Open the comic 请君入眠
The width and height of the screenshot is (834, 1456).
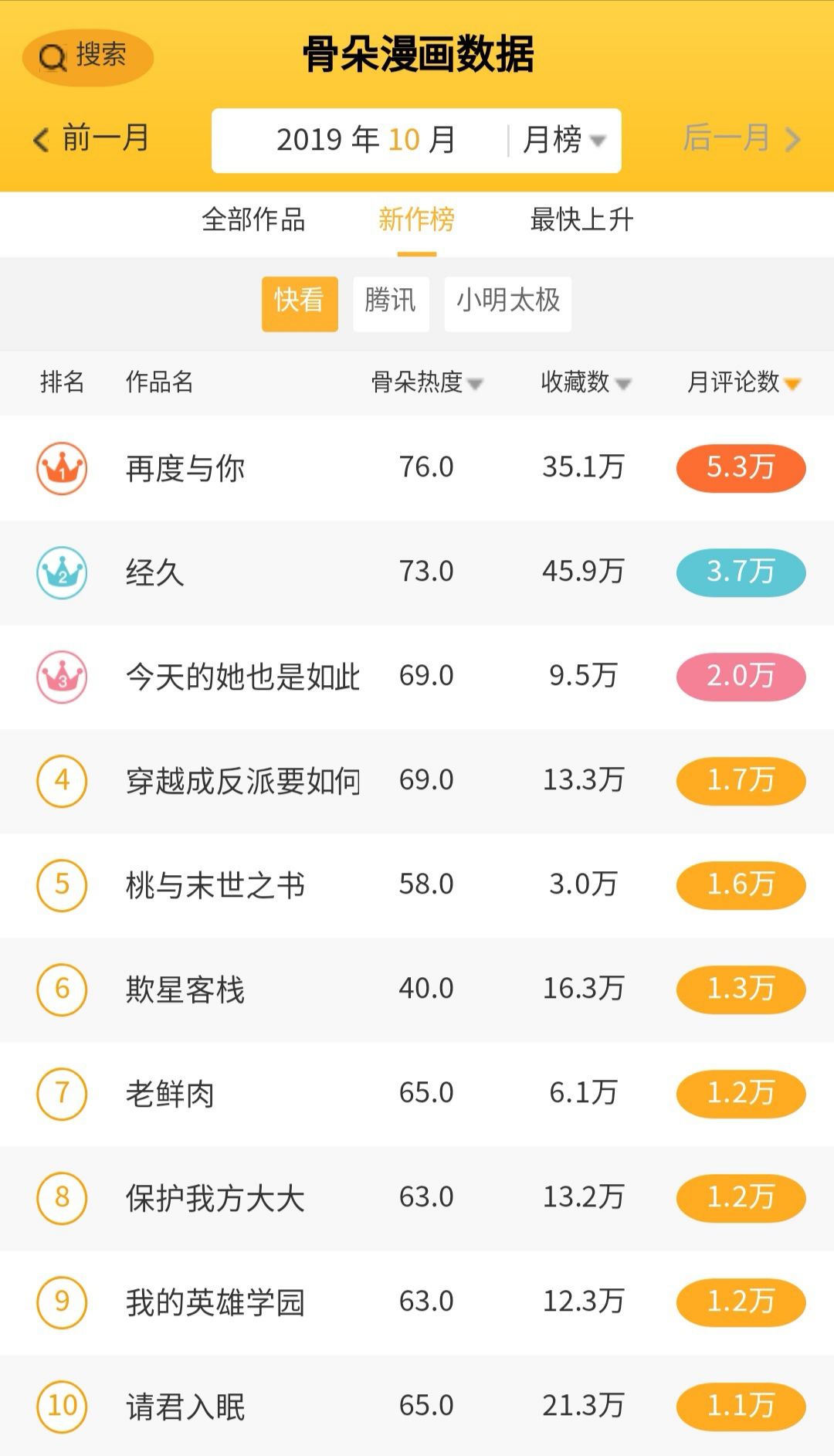185,1407
